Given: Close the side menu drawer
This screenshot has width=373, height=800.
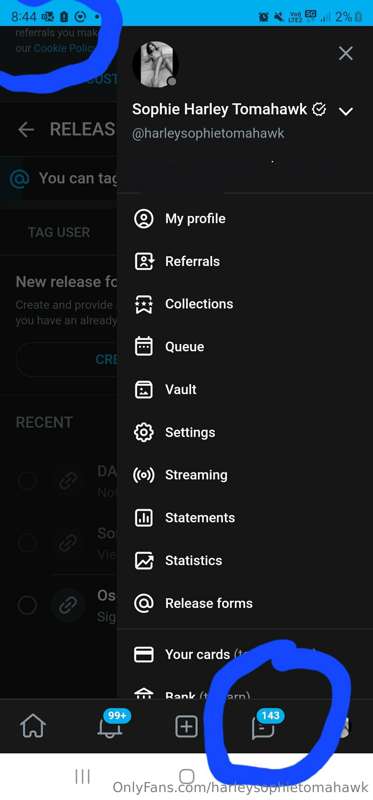Looking at the screenshot, I should click(345, 54).
